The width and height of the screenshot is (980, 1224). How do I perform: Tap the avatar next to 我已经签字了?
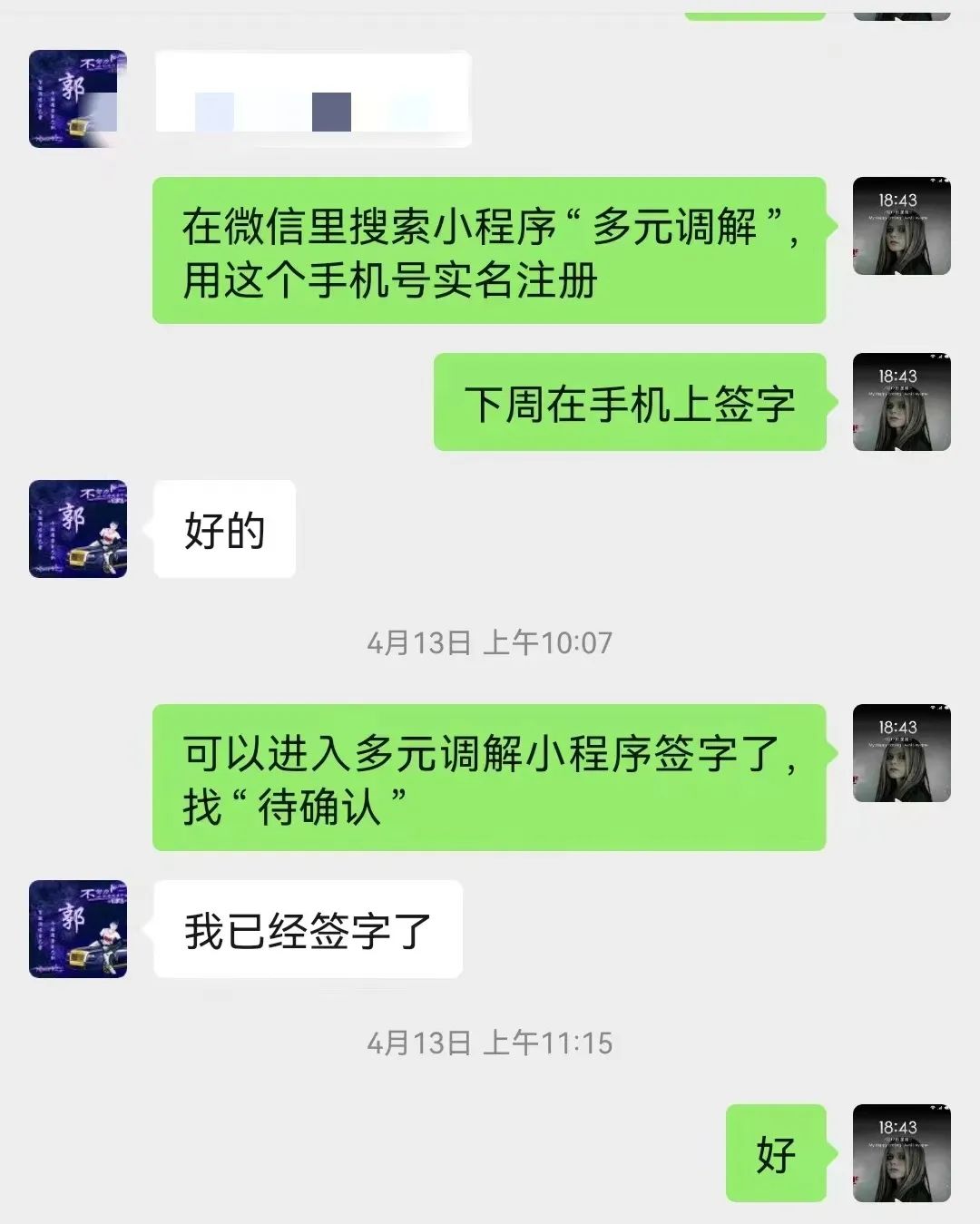point(78,928)
